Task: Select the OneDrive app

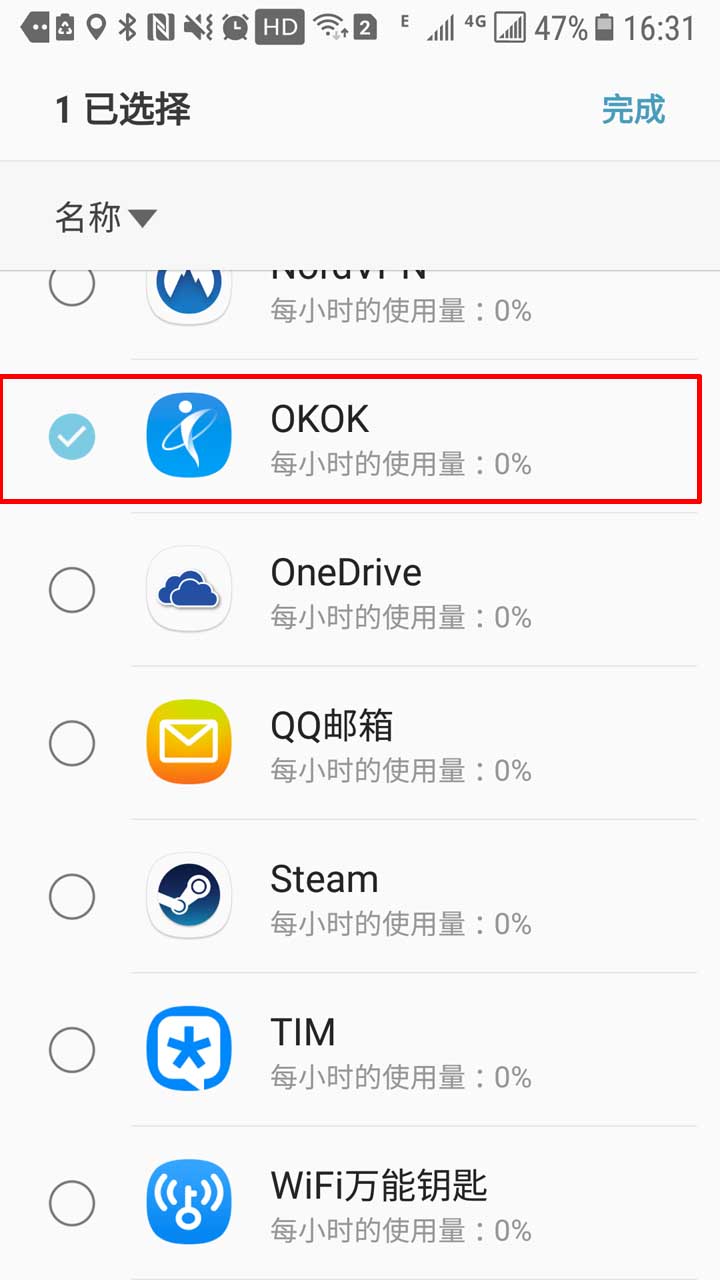Action: (x=72, y=590)
